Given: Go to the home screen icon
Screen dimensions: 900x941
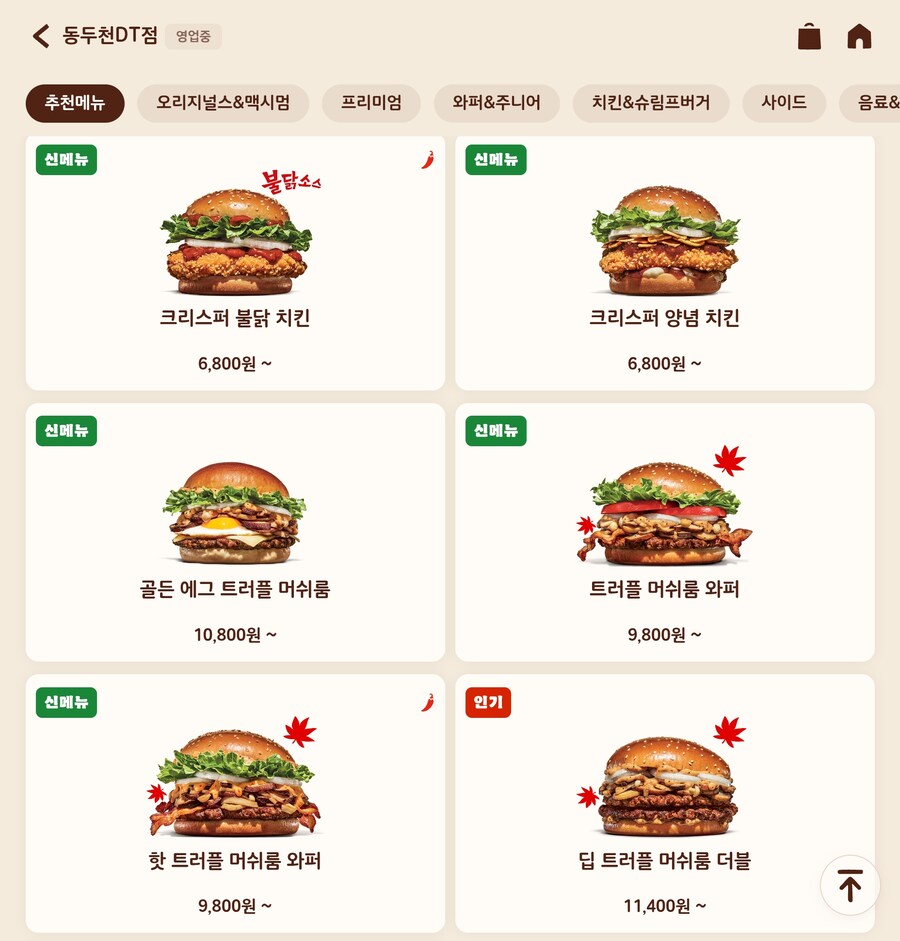Looking at the screenshot, I should (x=859, y=37).
